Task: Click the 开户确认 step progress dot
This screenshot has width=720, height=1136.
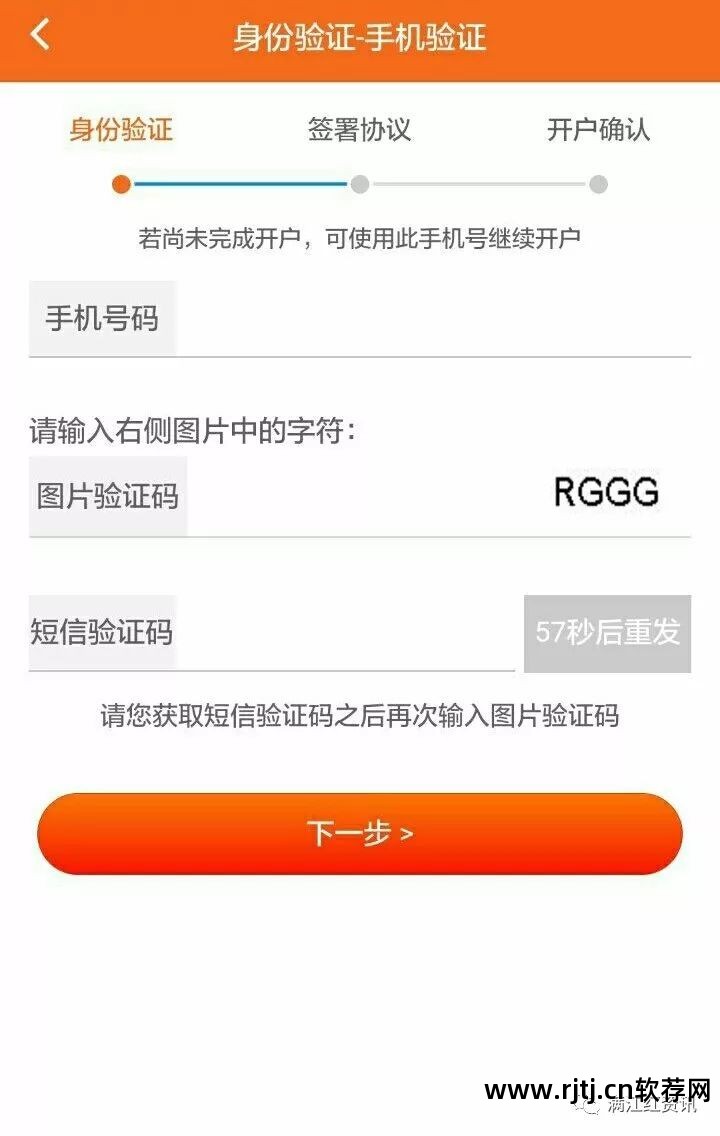Action: pos(598,184)
